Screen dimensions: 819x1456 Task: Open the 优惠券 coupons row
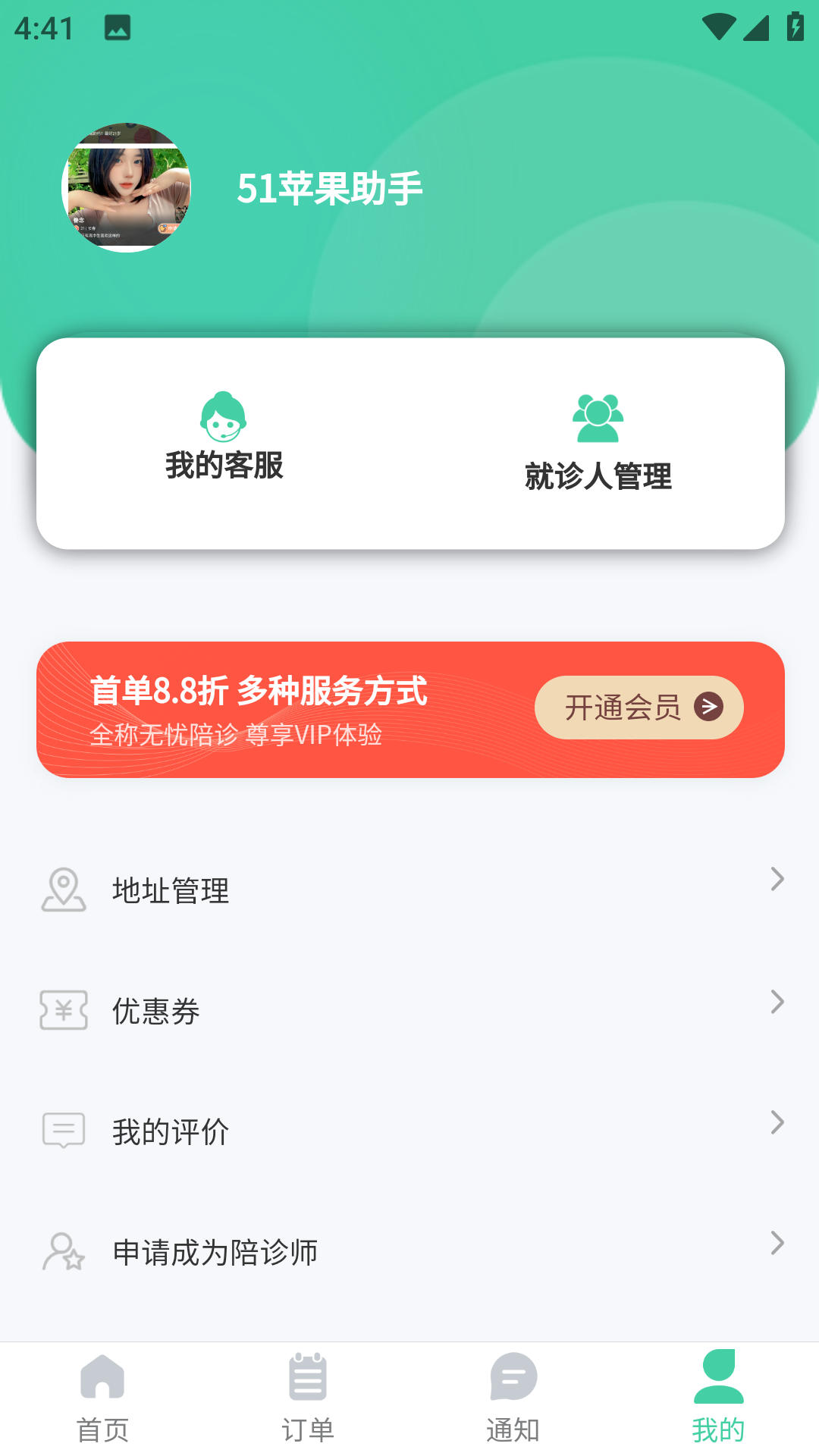click(409, 1010)
